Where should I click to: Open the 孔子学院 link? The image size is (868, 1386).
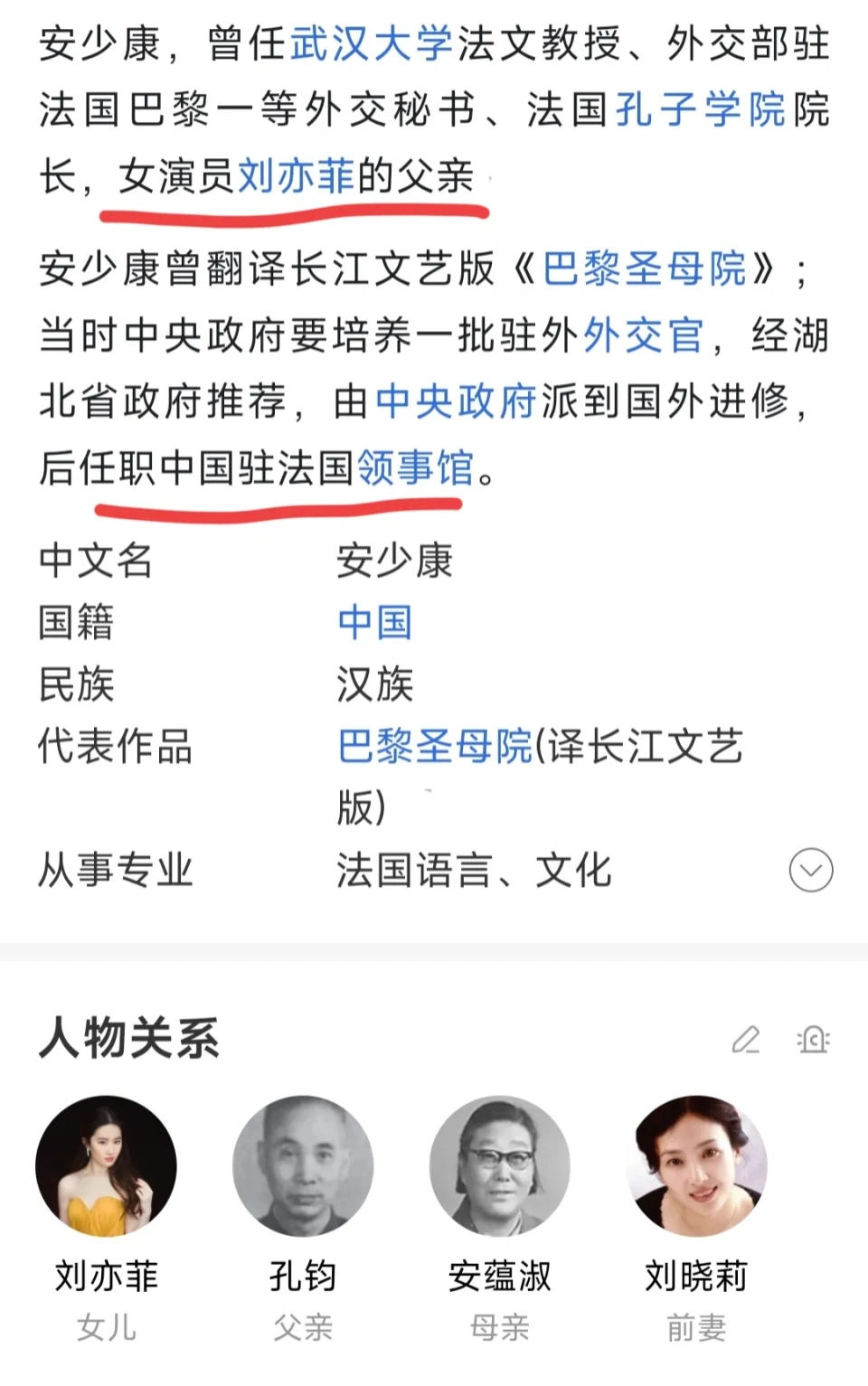[x=700, y=110]
